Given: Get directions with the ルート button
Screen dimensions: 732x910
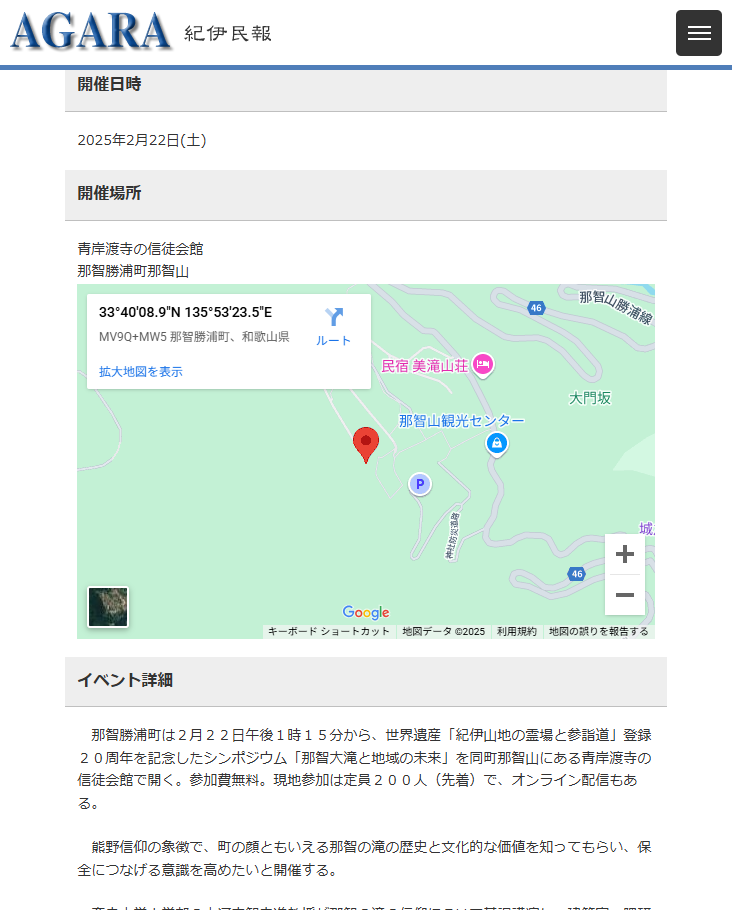Looking at the screenshot, I should (x=333, y=327).
